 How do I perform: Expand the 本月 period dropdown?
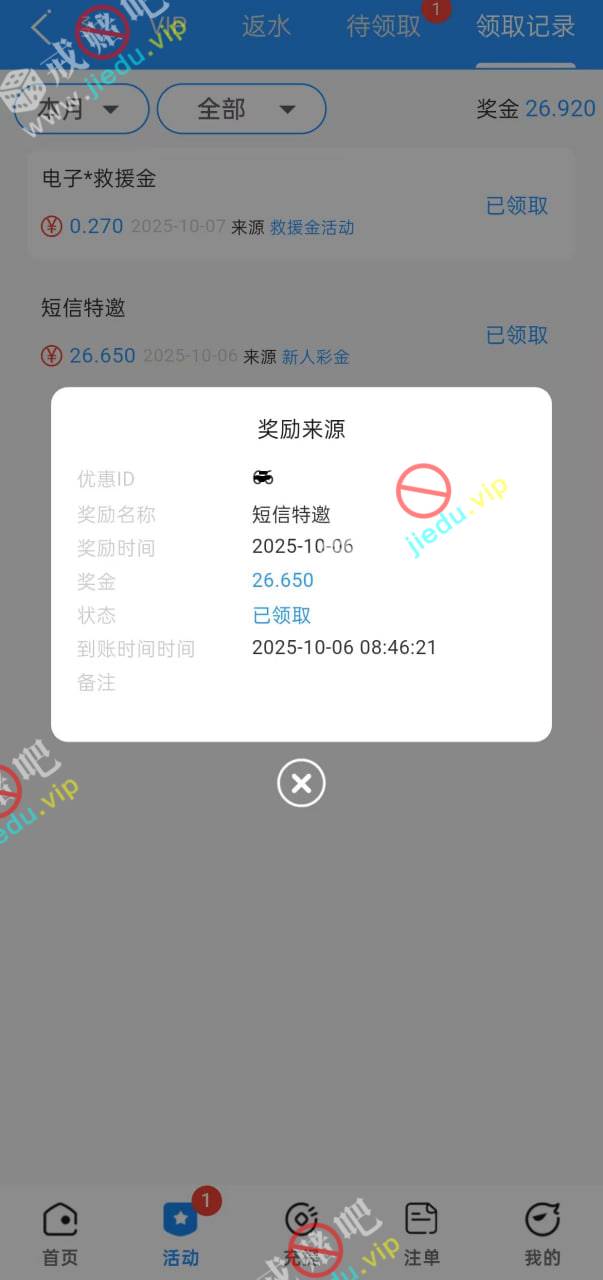tap(80, 108)
